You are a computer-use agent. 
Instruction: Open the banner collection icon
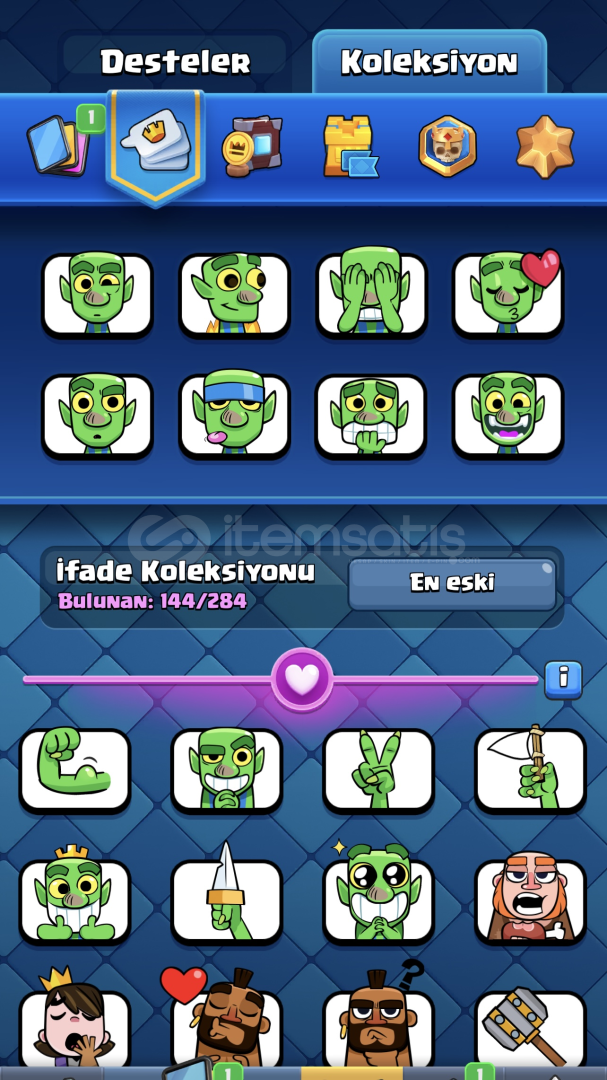(x=251, y=147)
